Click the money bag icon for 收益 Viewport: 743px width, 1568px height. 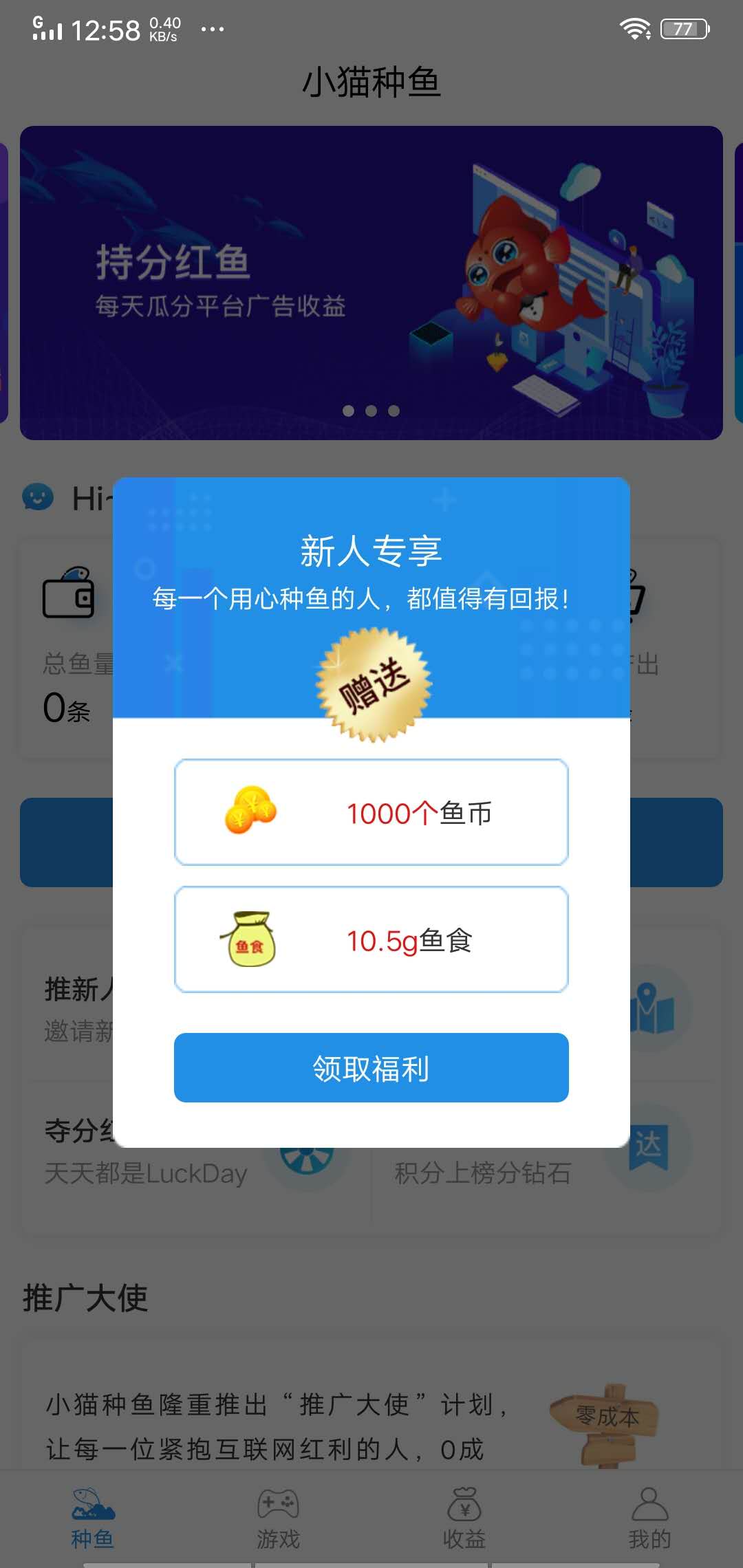tap(465, 1503)
